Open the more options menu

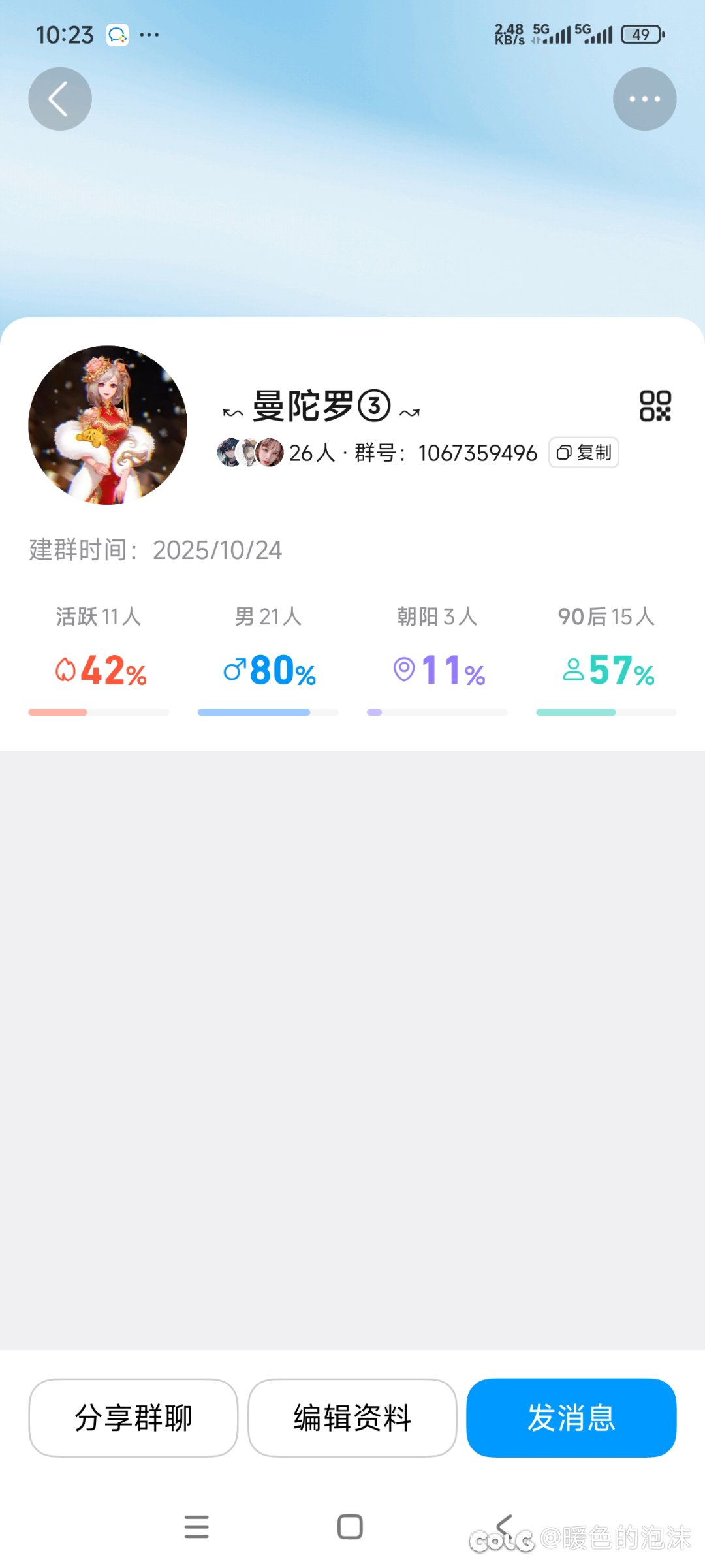[644, 98]
